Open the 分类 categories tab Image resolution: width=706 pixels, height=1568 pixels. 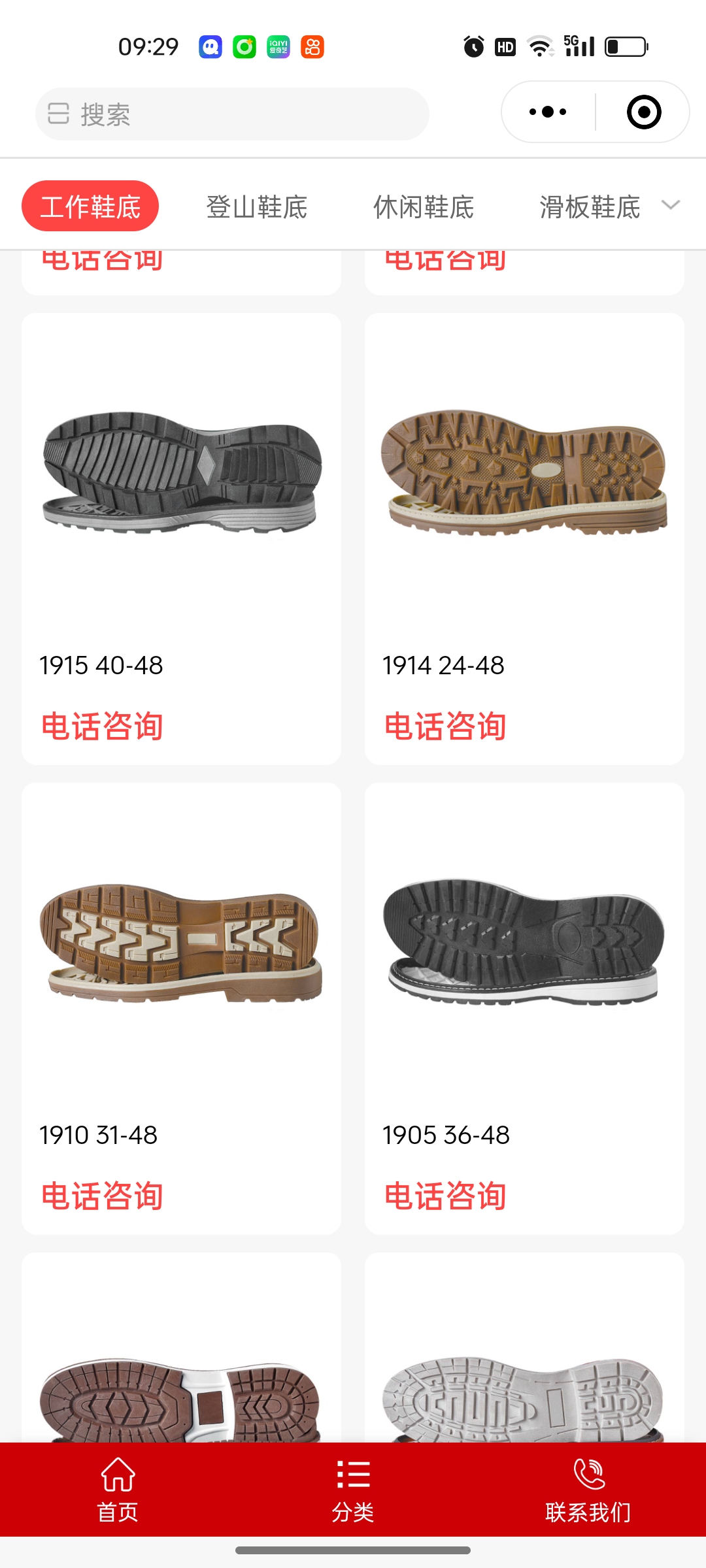point(353,1490)
